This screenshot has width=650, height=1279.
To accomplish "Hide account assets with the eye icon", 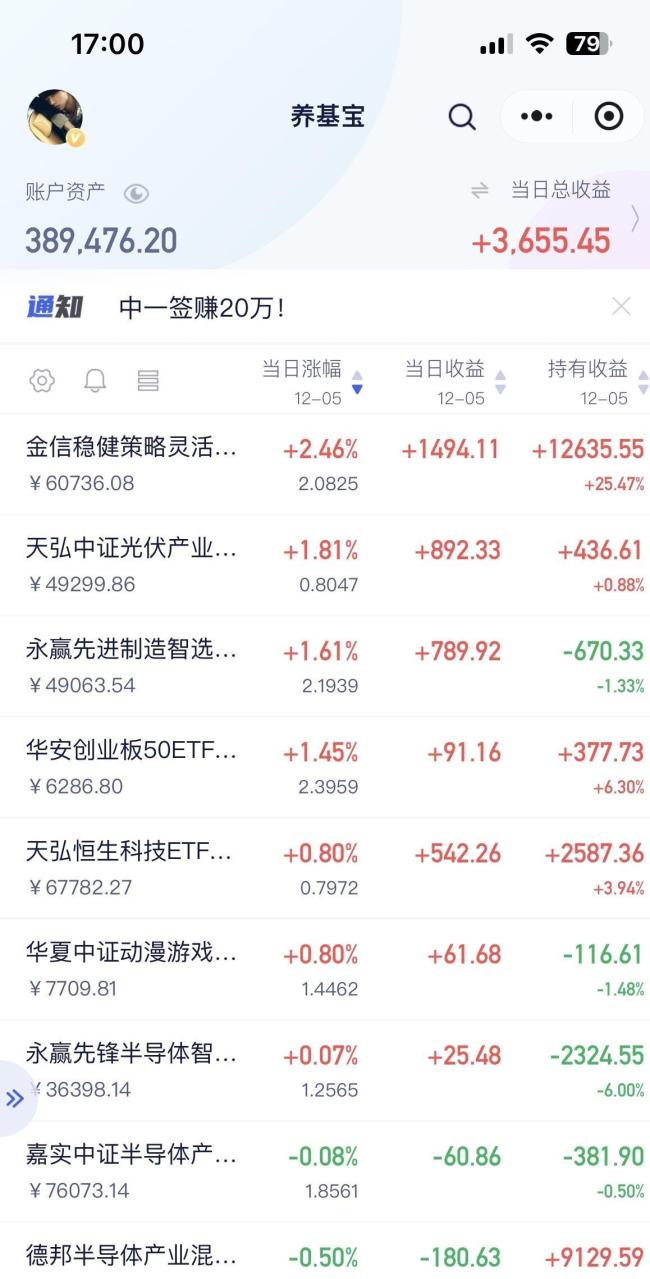I will 136,193.
